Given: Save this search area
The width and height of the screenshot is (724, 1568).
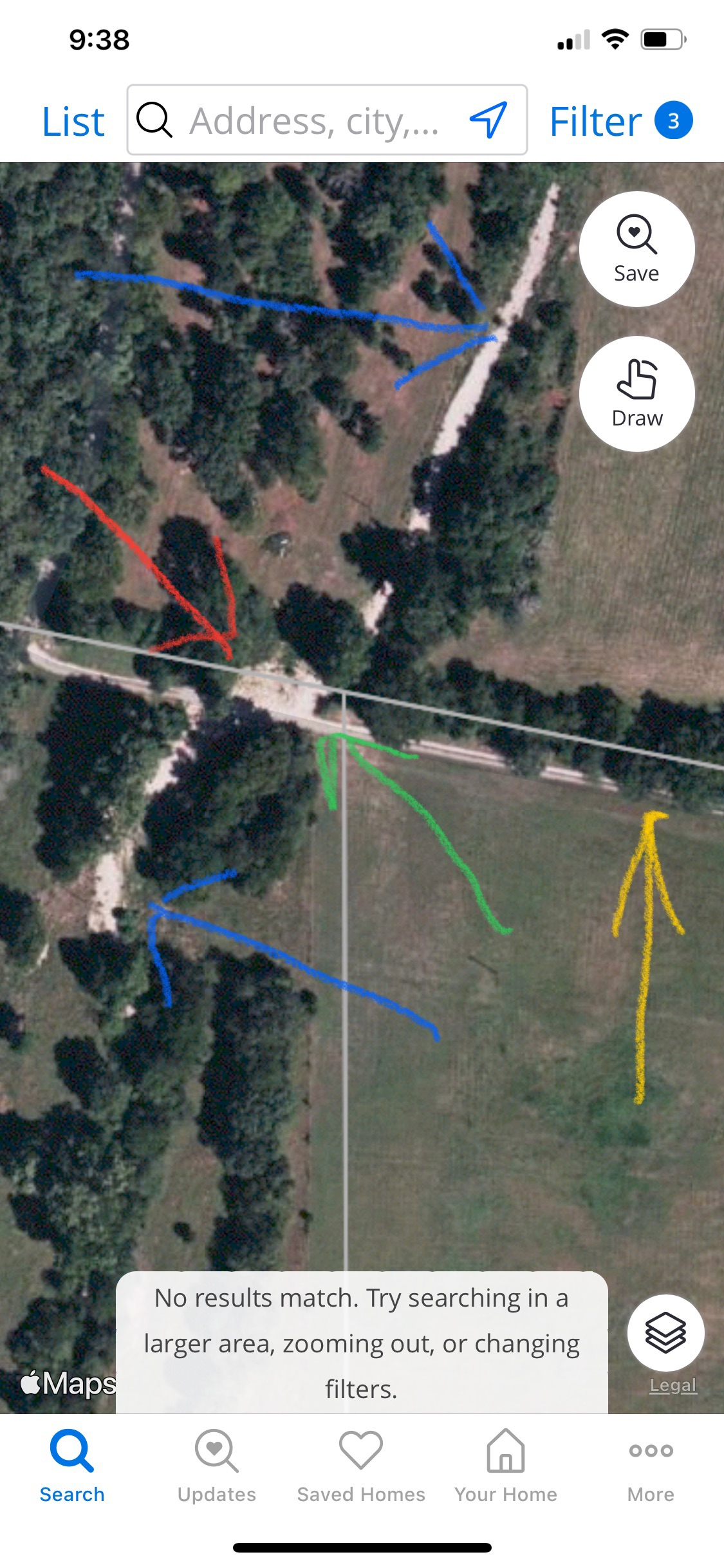Looking at the screenshot, I should click(x=636, y=249).
